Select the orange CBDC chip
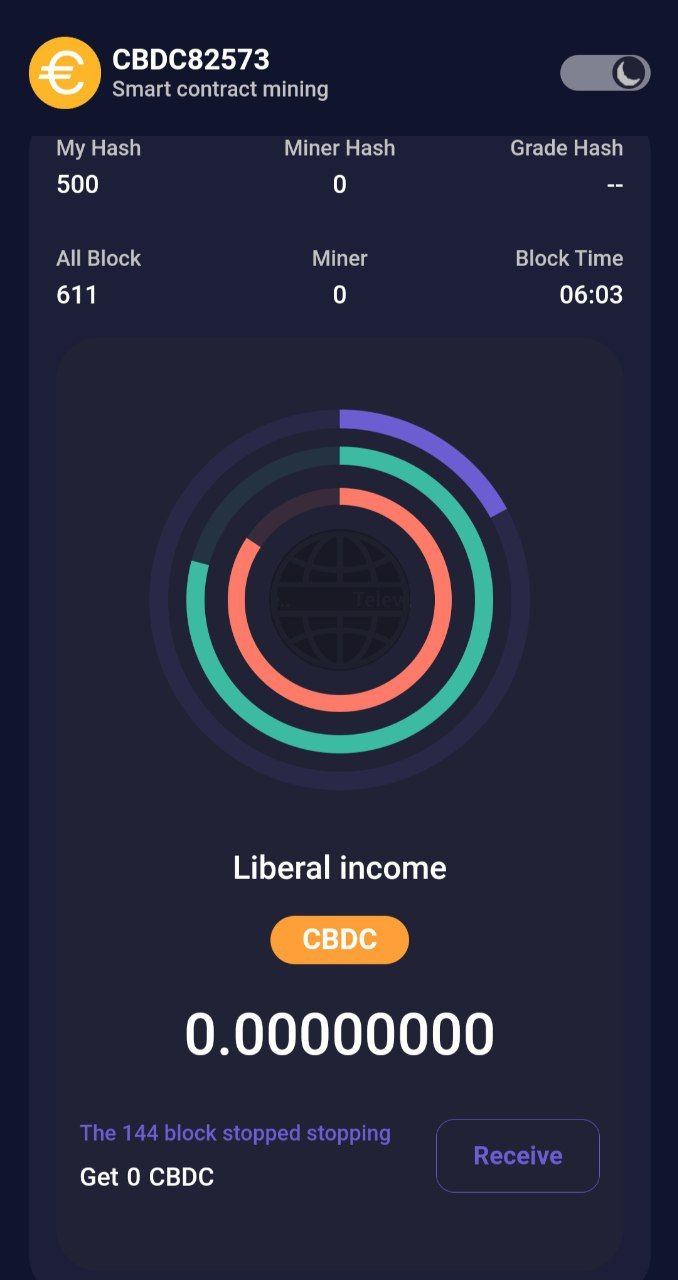Screen dimensions: 678x1280 pyautogui.click(x=340, y=940)
